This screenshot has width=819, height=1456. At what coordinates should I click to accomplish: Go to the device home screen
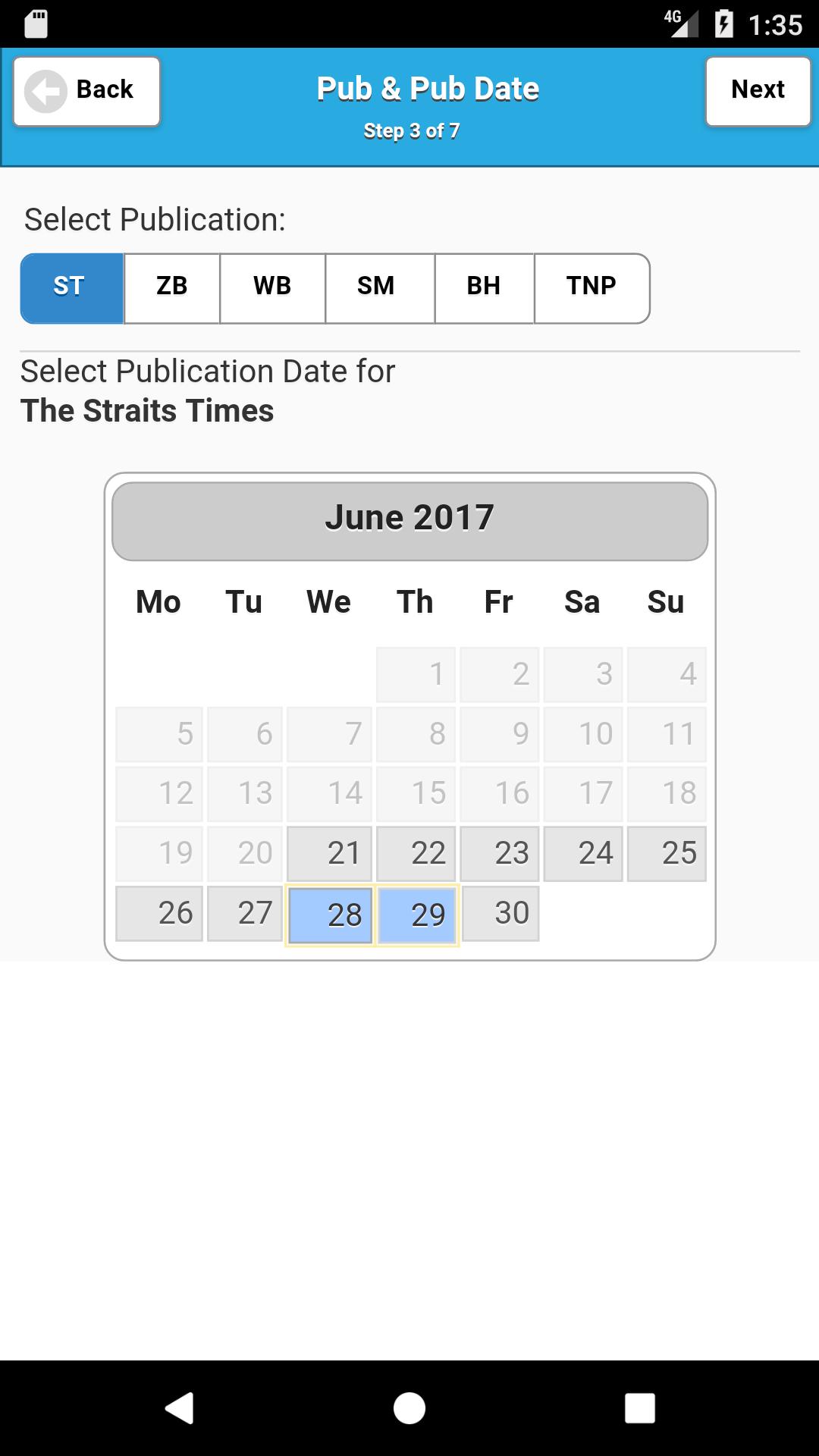tap(409, 1408)
